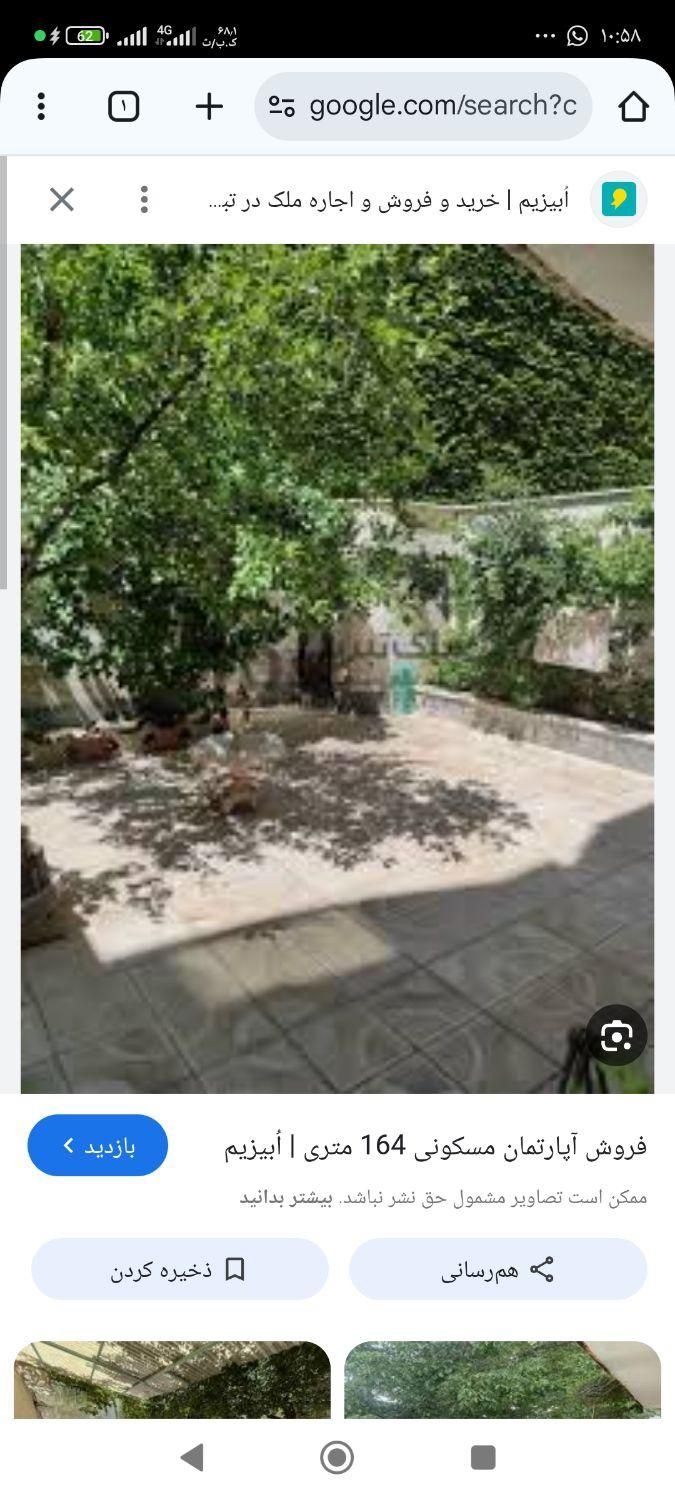Screen dimensions: 675x1500
Task: Save the image with ذخیره کردن
Action: tap(180, 1270)
